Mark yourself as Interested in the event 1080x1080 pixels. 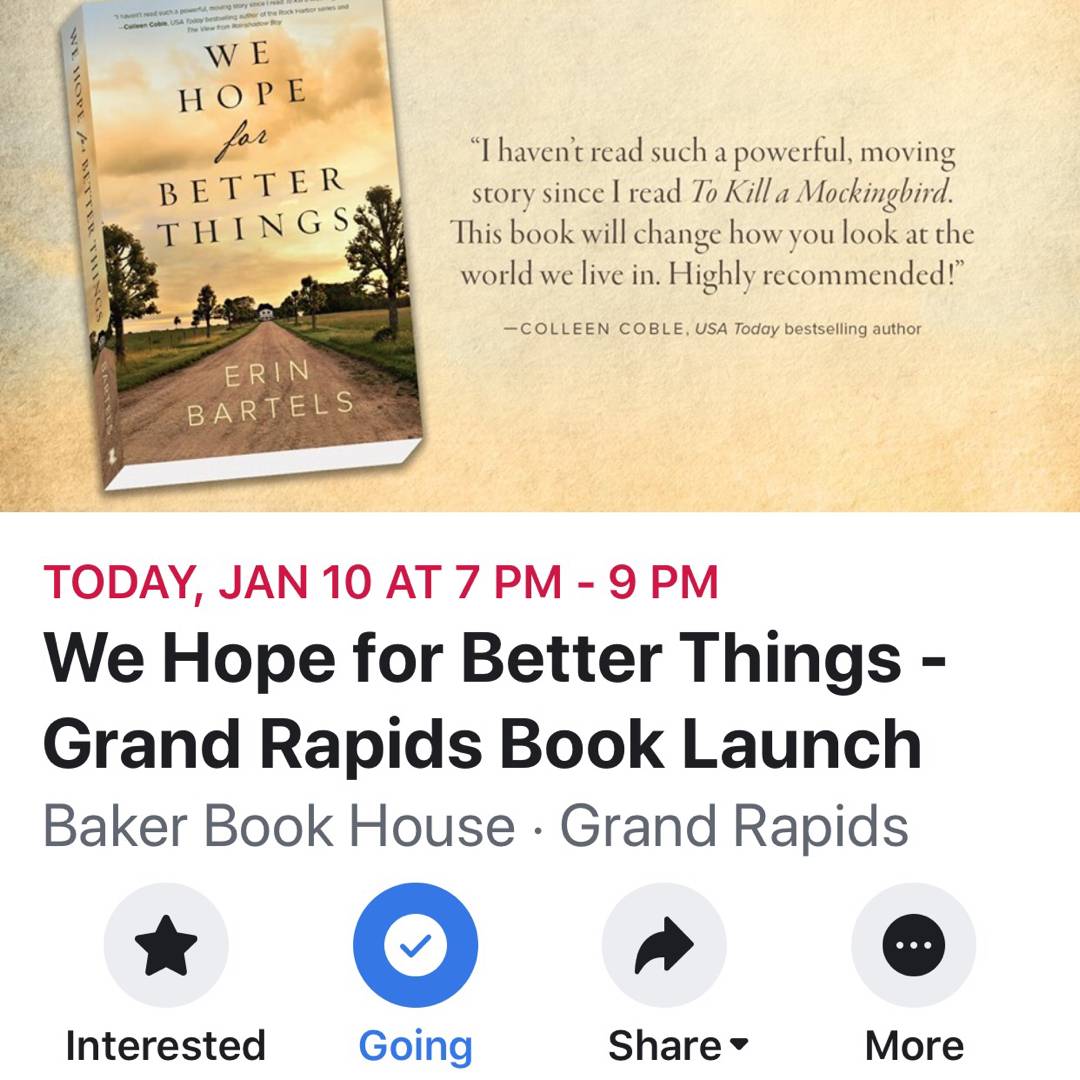click(x=166, y=945)
